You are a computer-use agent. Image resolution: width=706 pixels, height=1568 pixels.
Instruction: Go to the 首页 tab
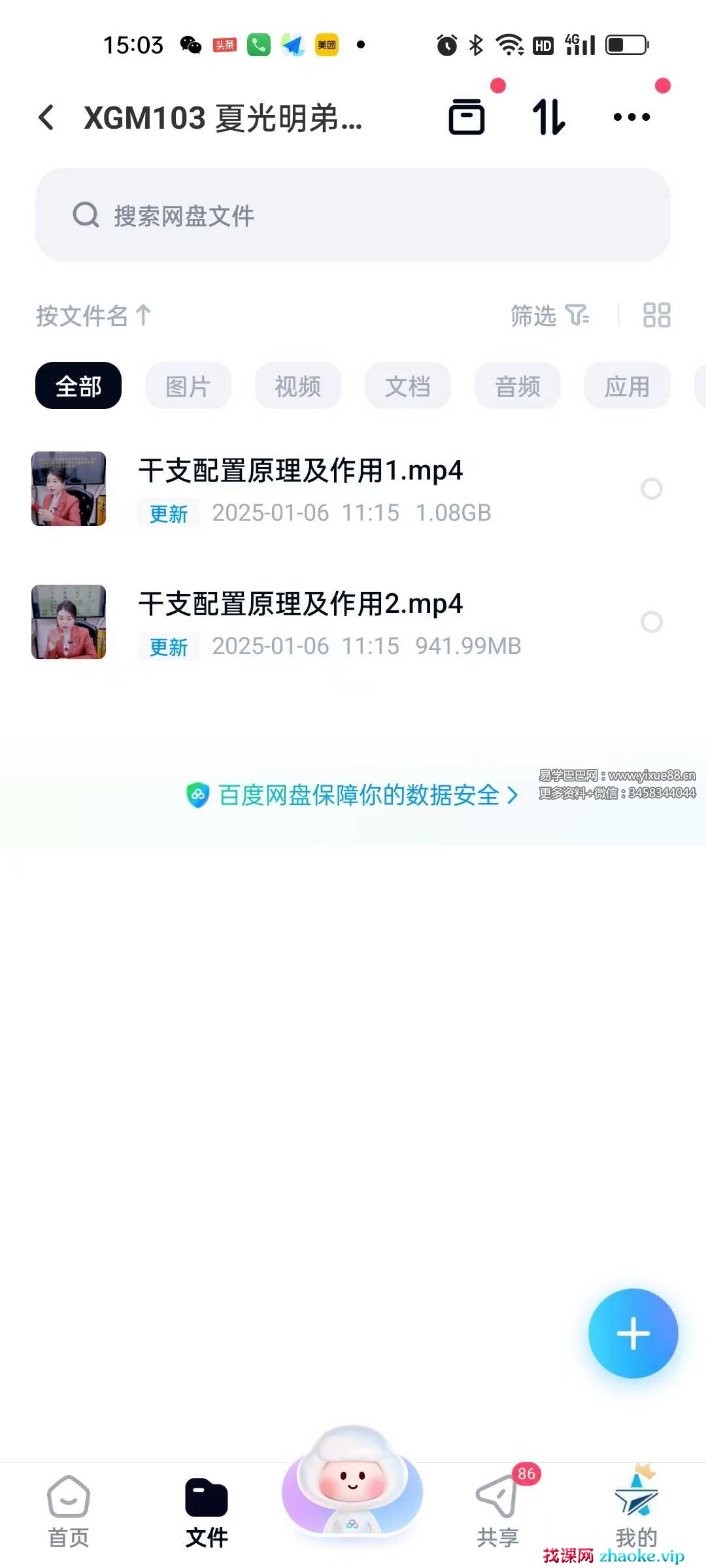(69, 1510)
